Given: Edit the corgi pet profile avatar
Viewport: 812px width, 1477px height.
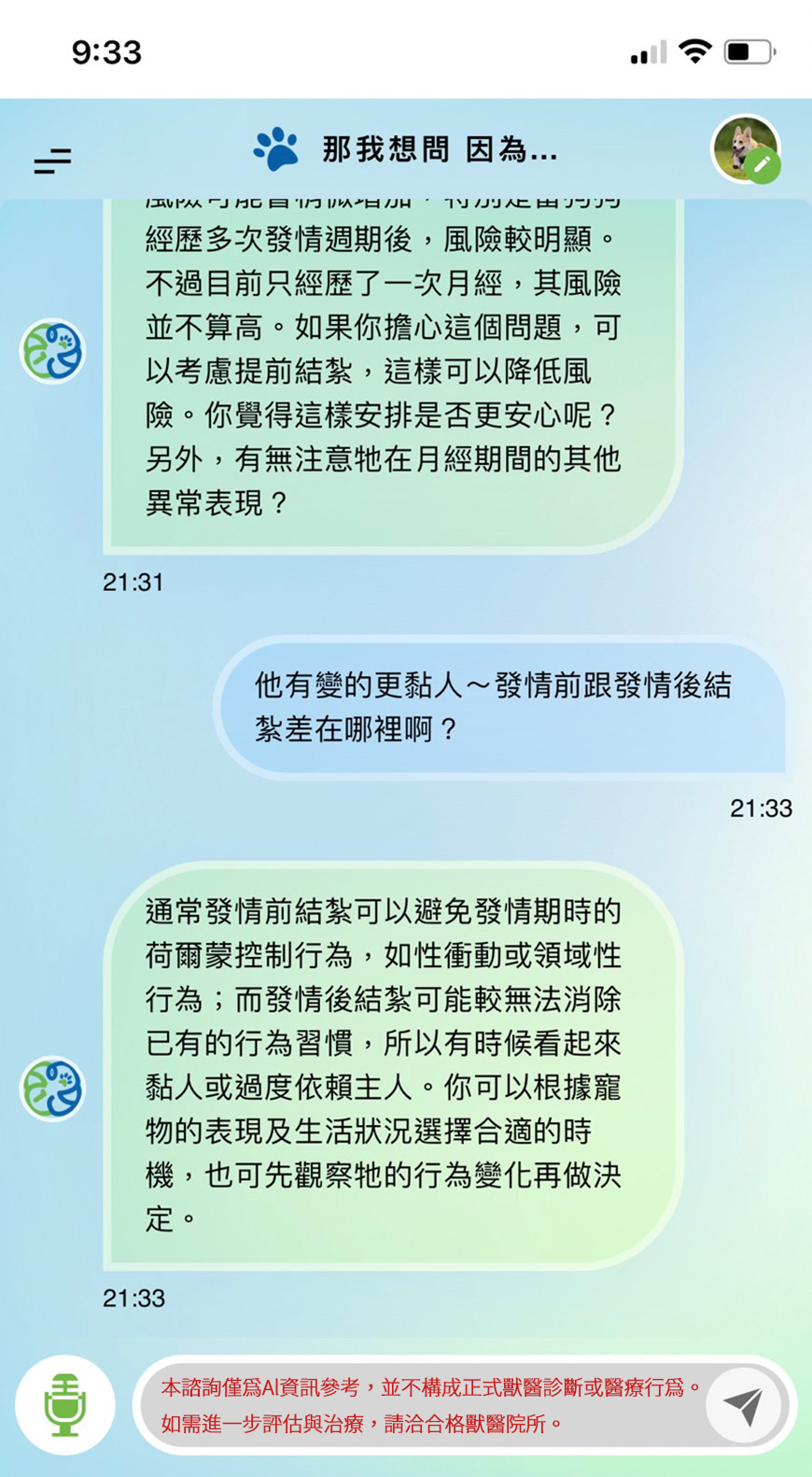Looking at the screenshot, I should (746, 149).
